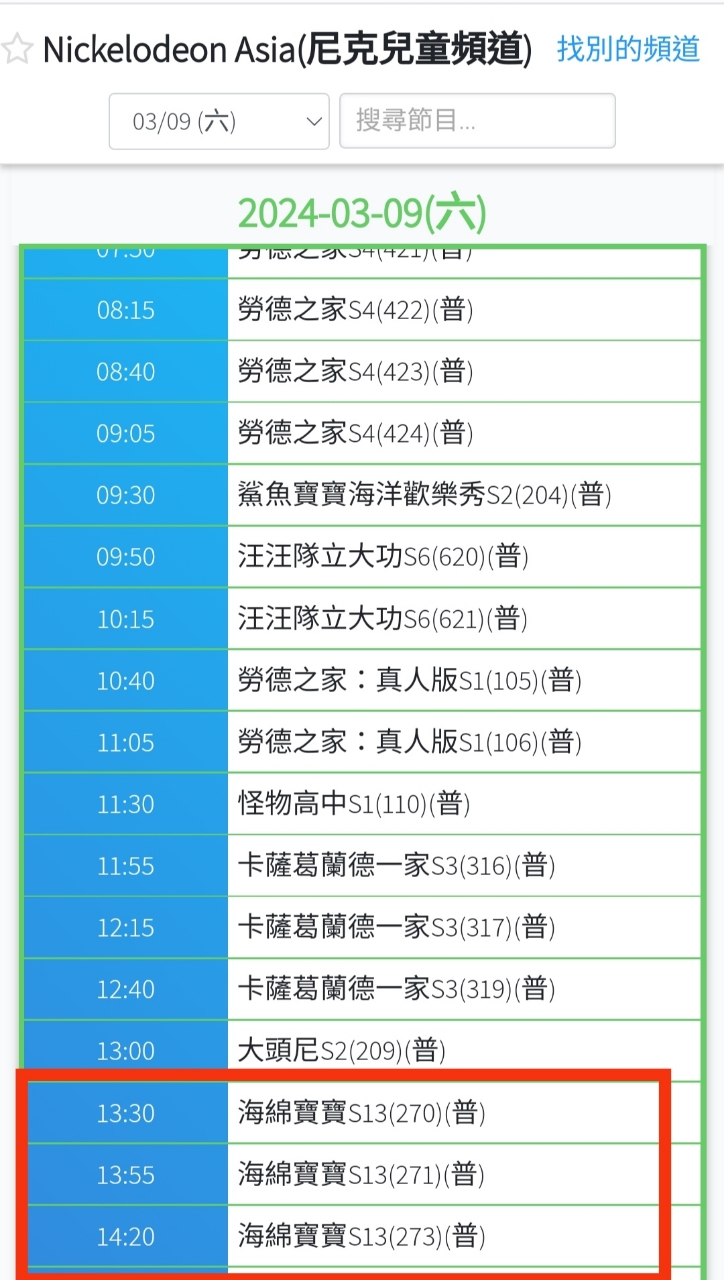724x1280 pixels.
Task: Favorite Nickelodeon Asia with the star icon
Action: 16,50
